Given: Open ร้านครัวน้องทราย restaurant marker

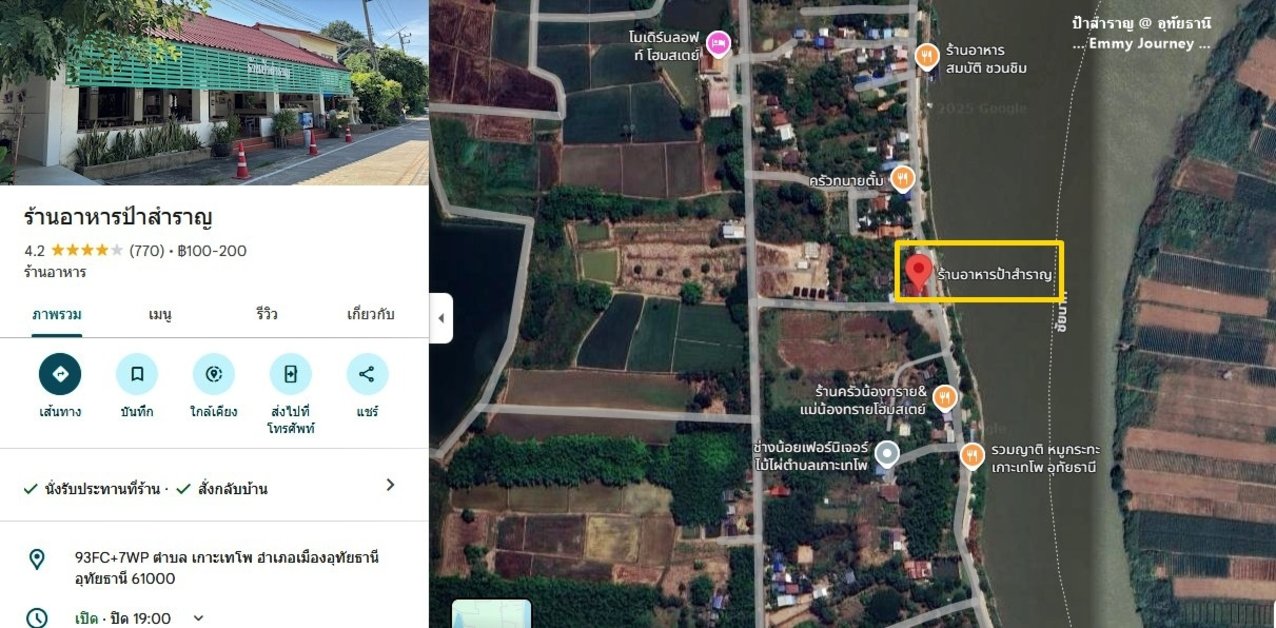Looking at the screenshot, I should [x=944, y=398].
